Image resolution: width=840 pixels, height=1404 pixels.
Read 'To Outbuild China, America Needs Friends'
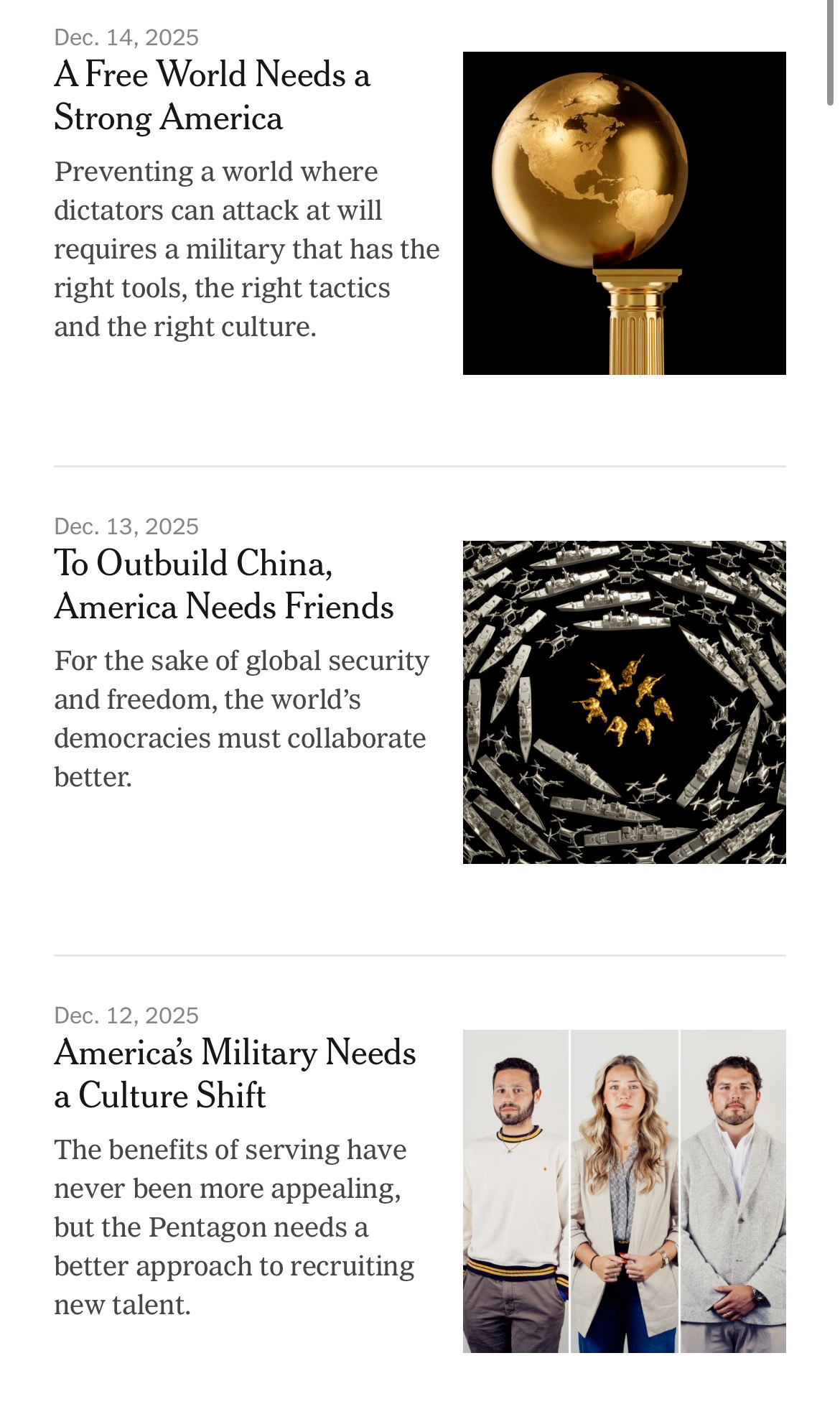click(x=223, y=585)
